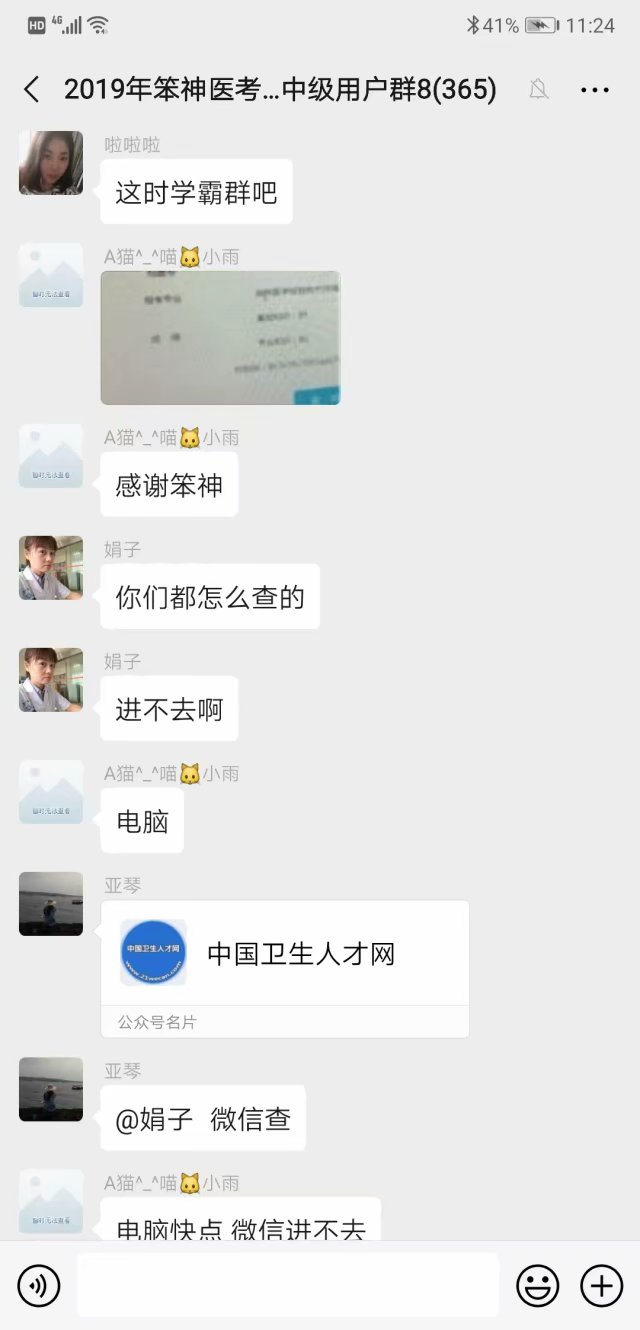Open 娟子's avatar beside 你们都怎么查的
This screenshot has height=1330, width=640.
point(51,568)
